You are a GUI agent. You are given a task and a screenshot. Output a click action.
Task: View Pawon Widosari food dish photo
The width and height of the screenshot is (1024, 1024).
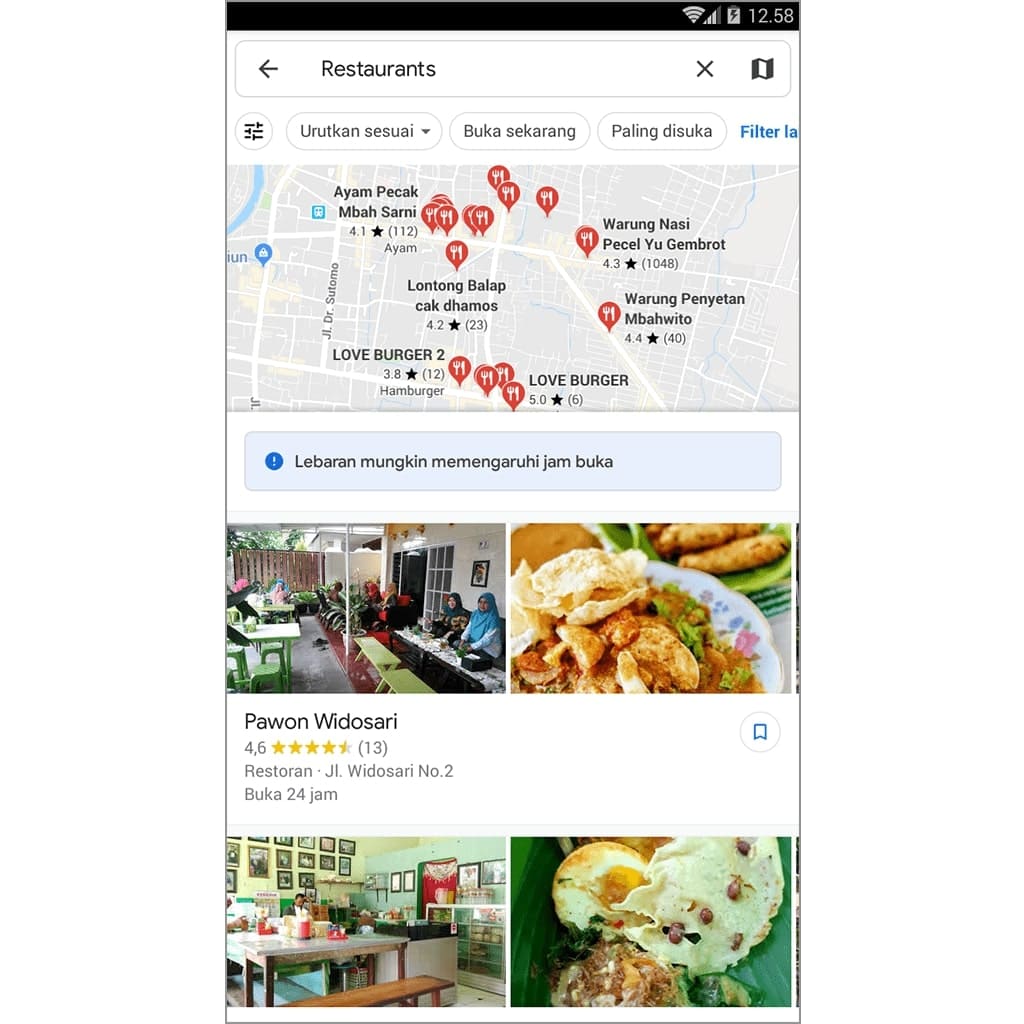tap(650, 608)
